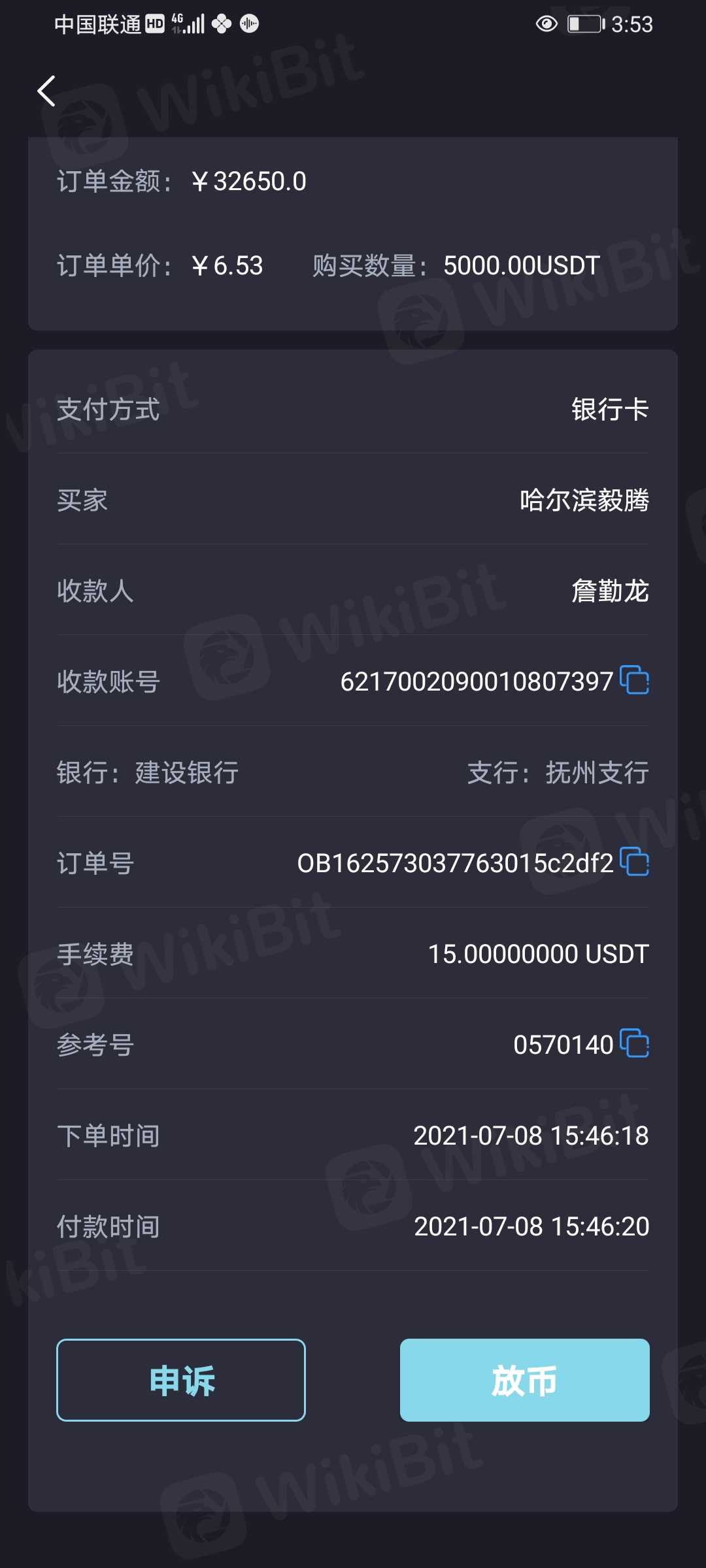Copy the 订单号 order number
The image size is (706, 1568).
(633, 862)
